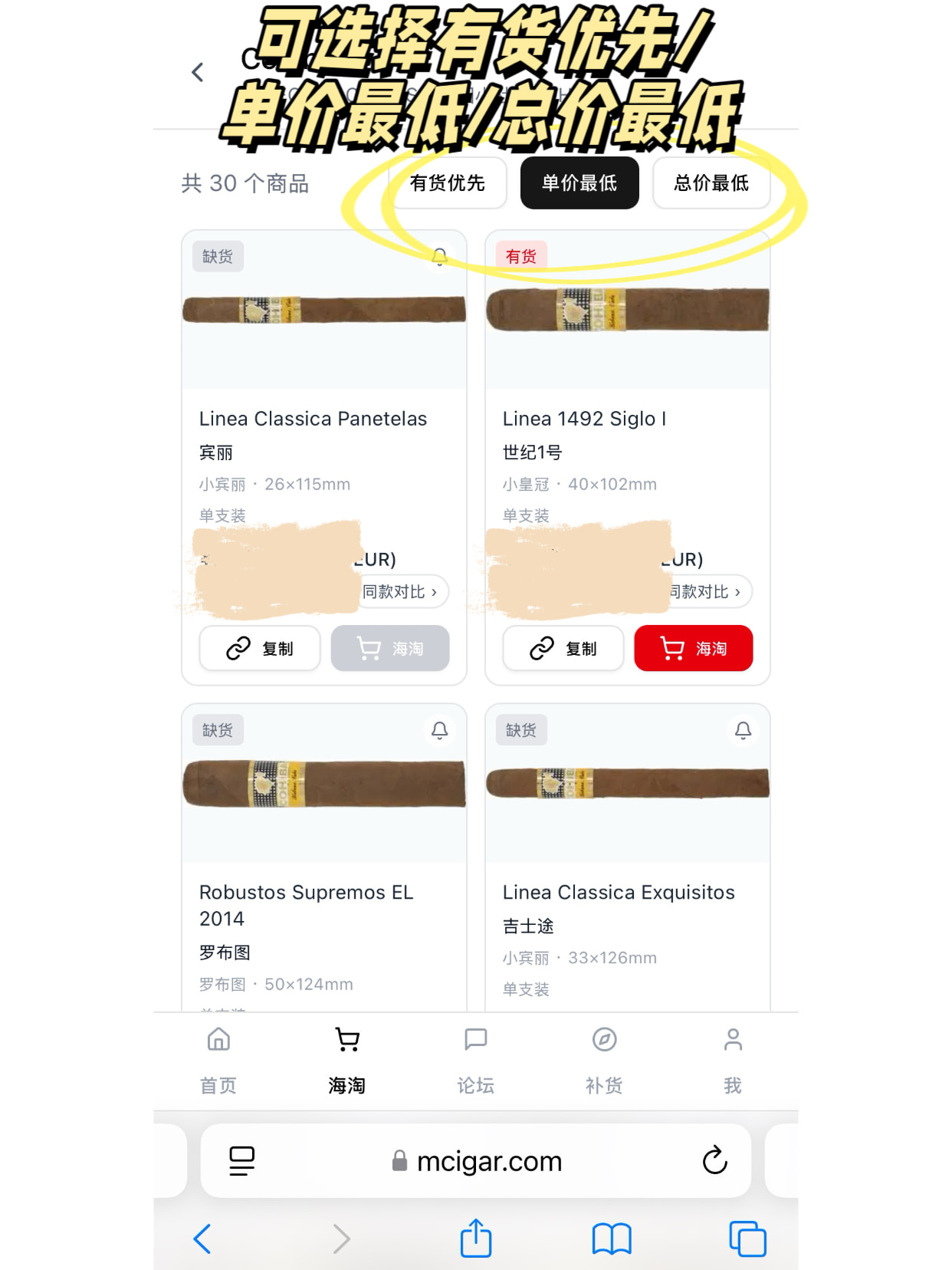Copy link for Linea 1492 Siglo I
Viewport: 952px width, 1270px height.
click(x=563, y=649)
